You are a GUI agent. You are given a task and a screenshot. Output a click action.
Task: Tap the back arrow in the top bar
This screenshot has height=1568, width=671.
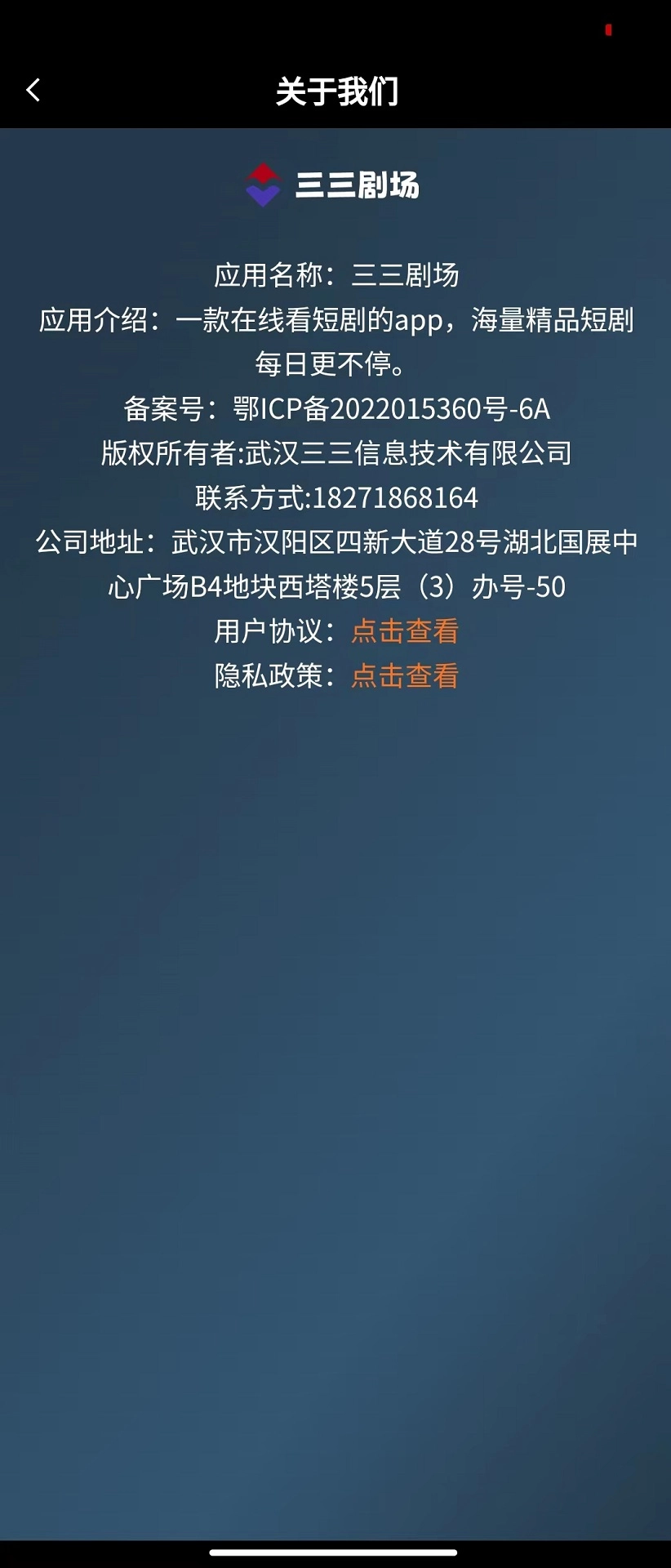pyautogui.click(x=33, y=91)
